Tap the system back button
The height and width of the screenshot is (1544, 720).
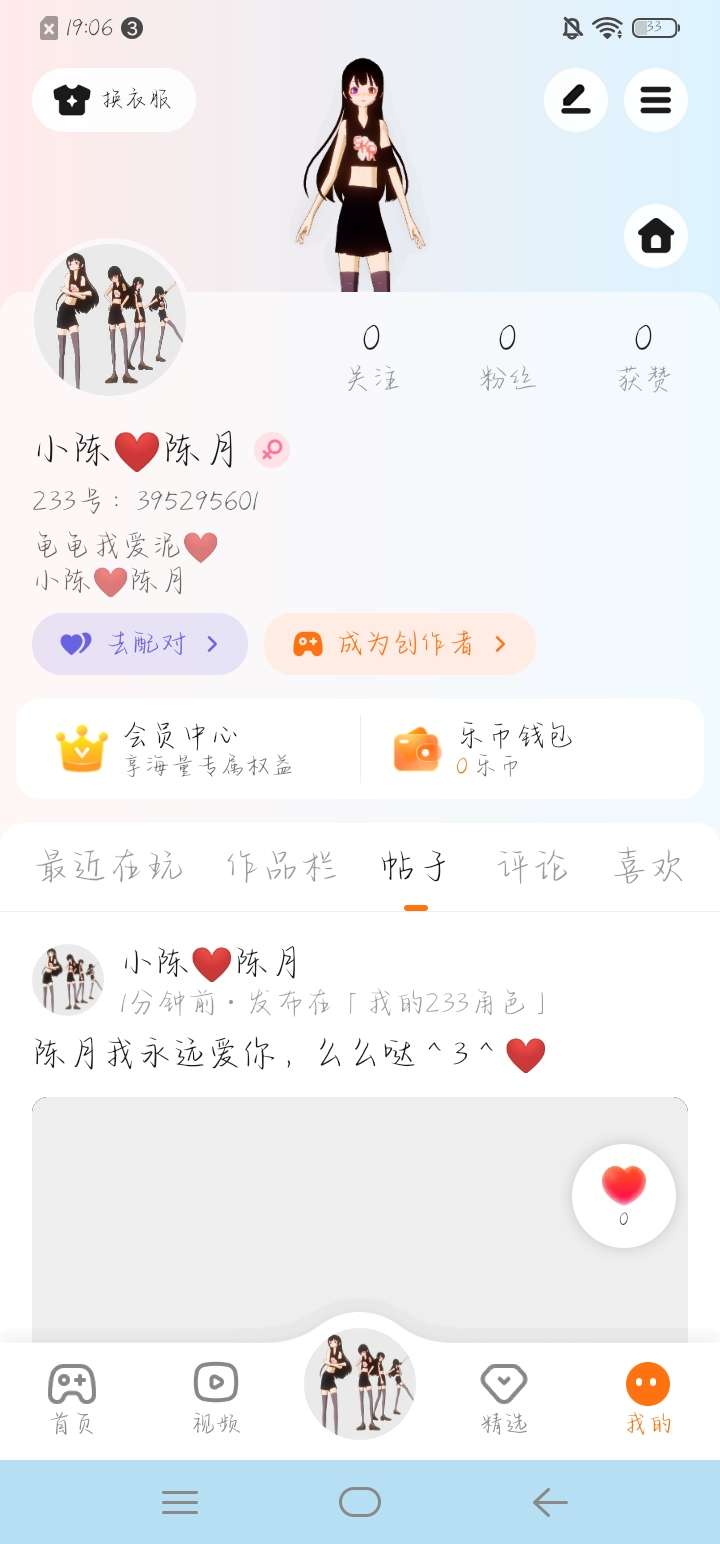549,1502
